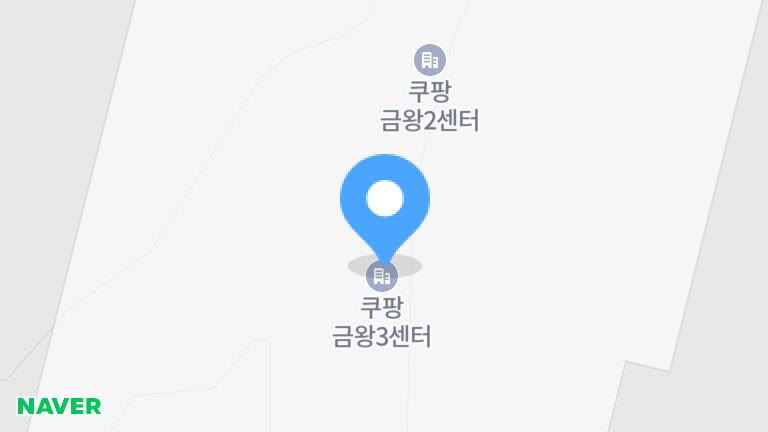Select the 쿠팡 금왕2센터 place marker
Viewport: 768px width, 432px height.
coord(430,60)
